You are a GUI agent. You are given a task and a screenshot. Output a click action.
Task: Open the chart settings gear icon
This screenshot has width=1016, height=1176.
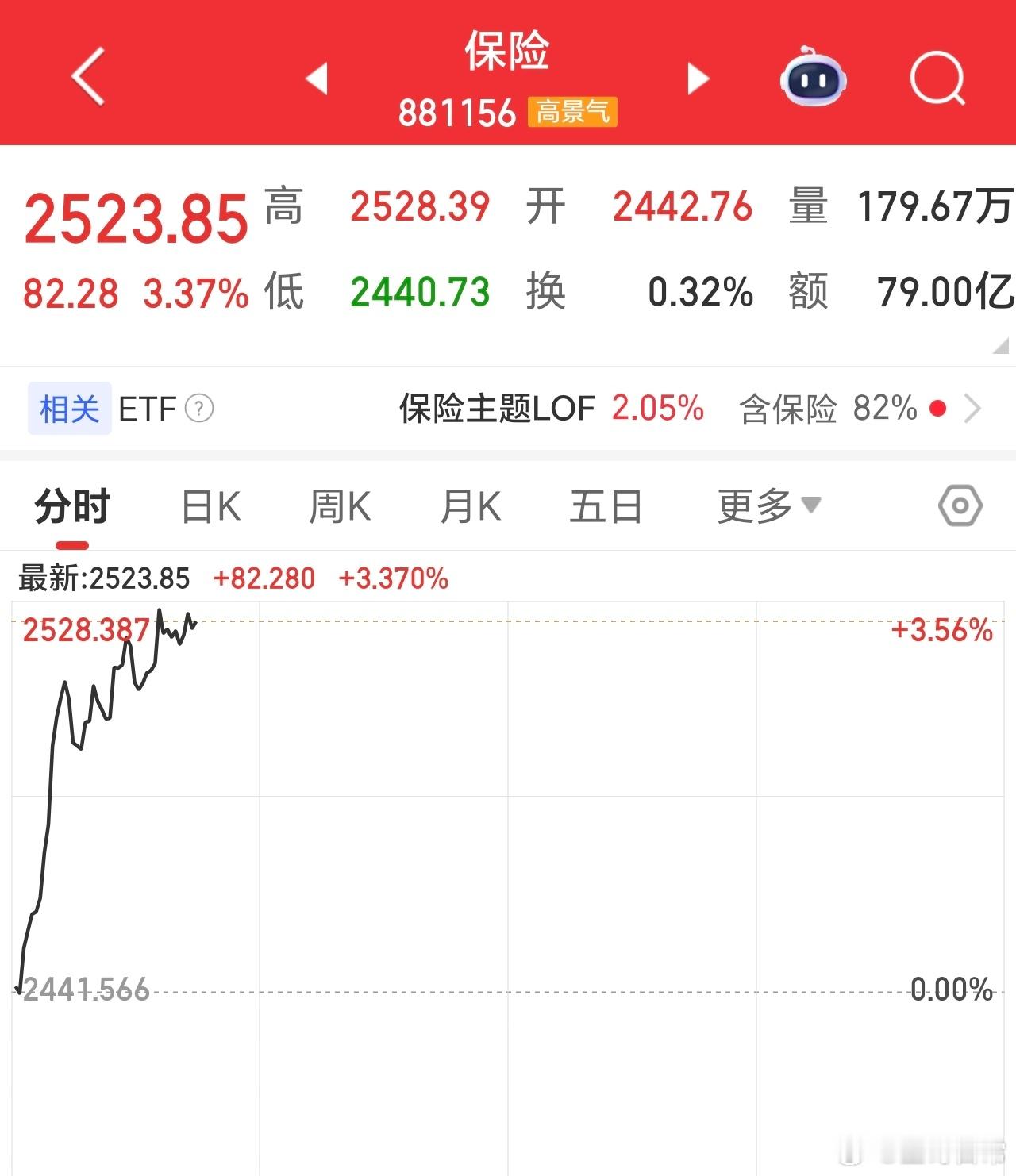(x=960, y=505)
